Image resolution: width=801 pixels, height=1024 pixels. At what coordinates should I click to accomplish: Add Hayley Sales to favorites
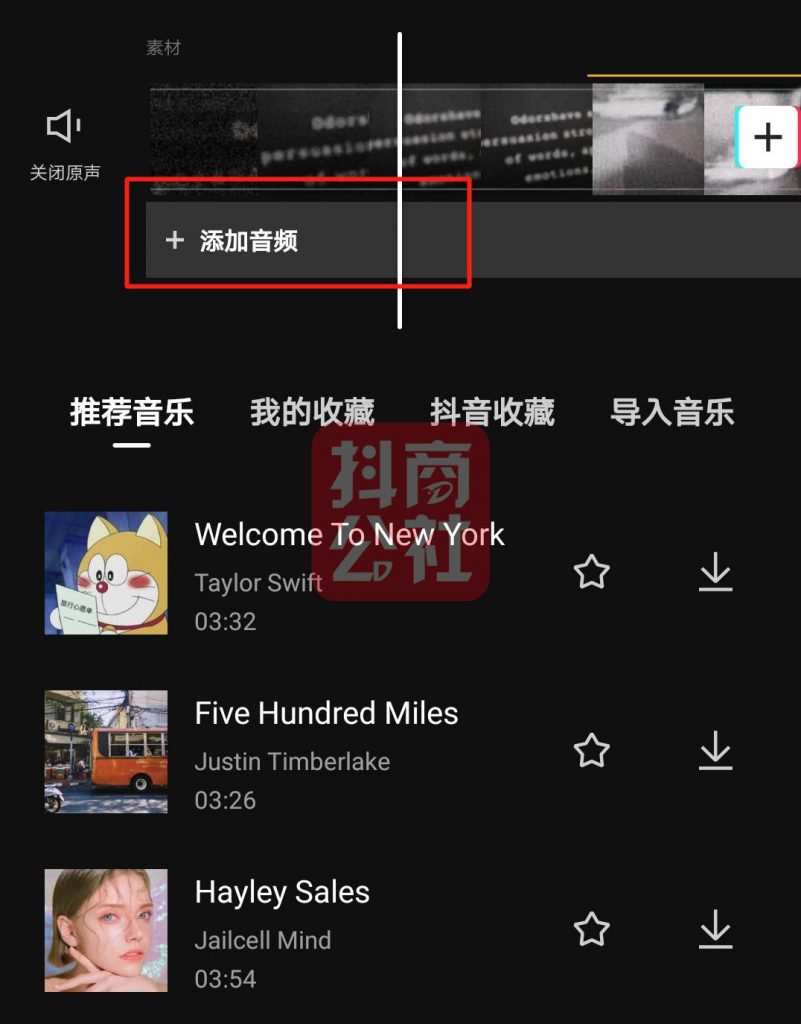tap(591, 929)
